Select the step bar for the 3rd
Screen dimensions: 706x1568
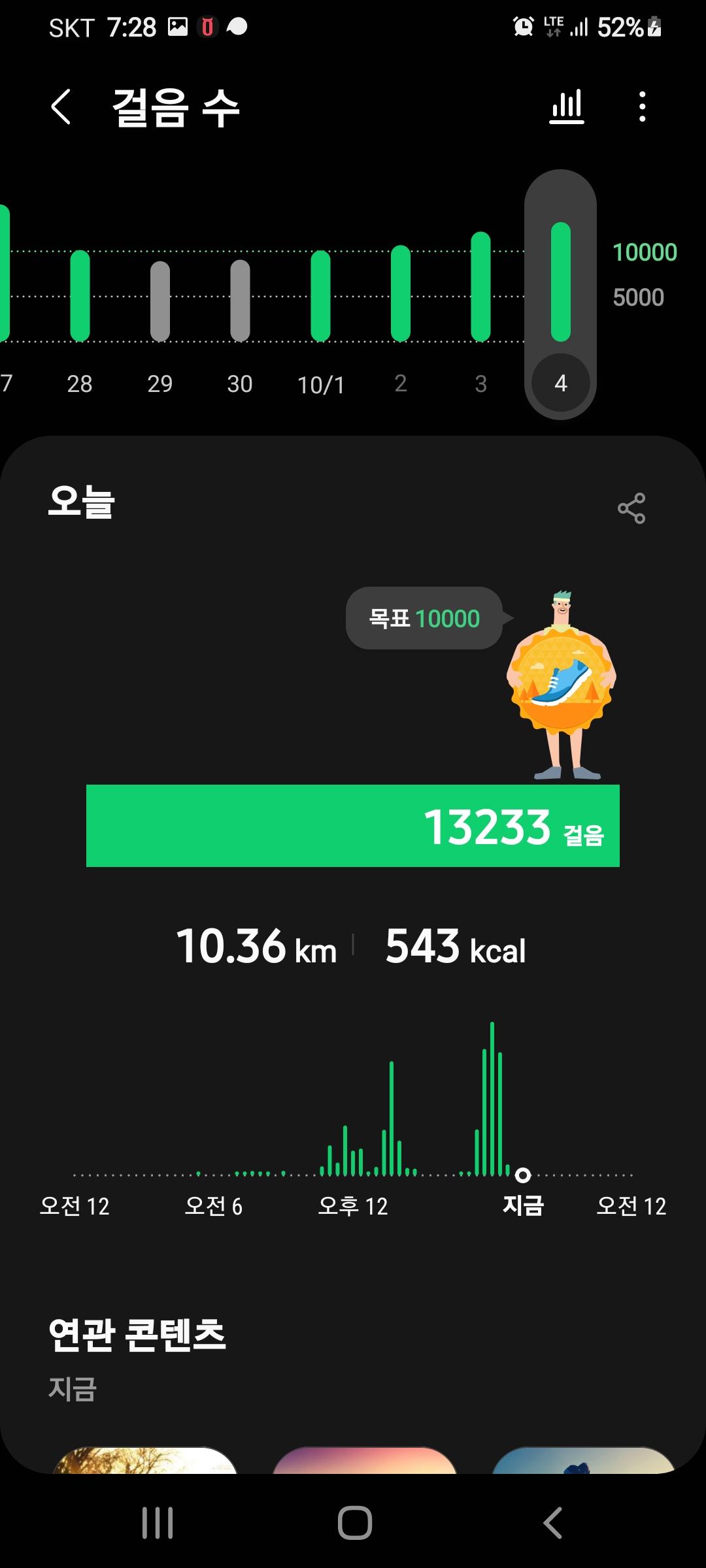tap(480, 287)
